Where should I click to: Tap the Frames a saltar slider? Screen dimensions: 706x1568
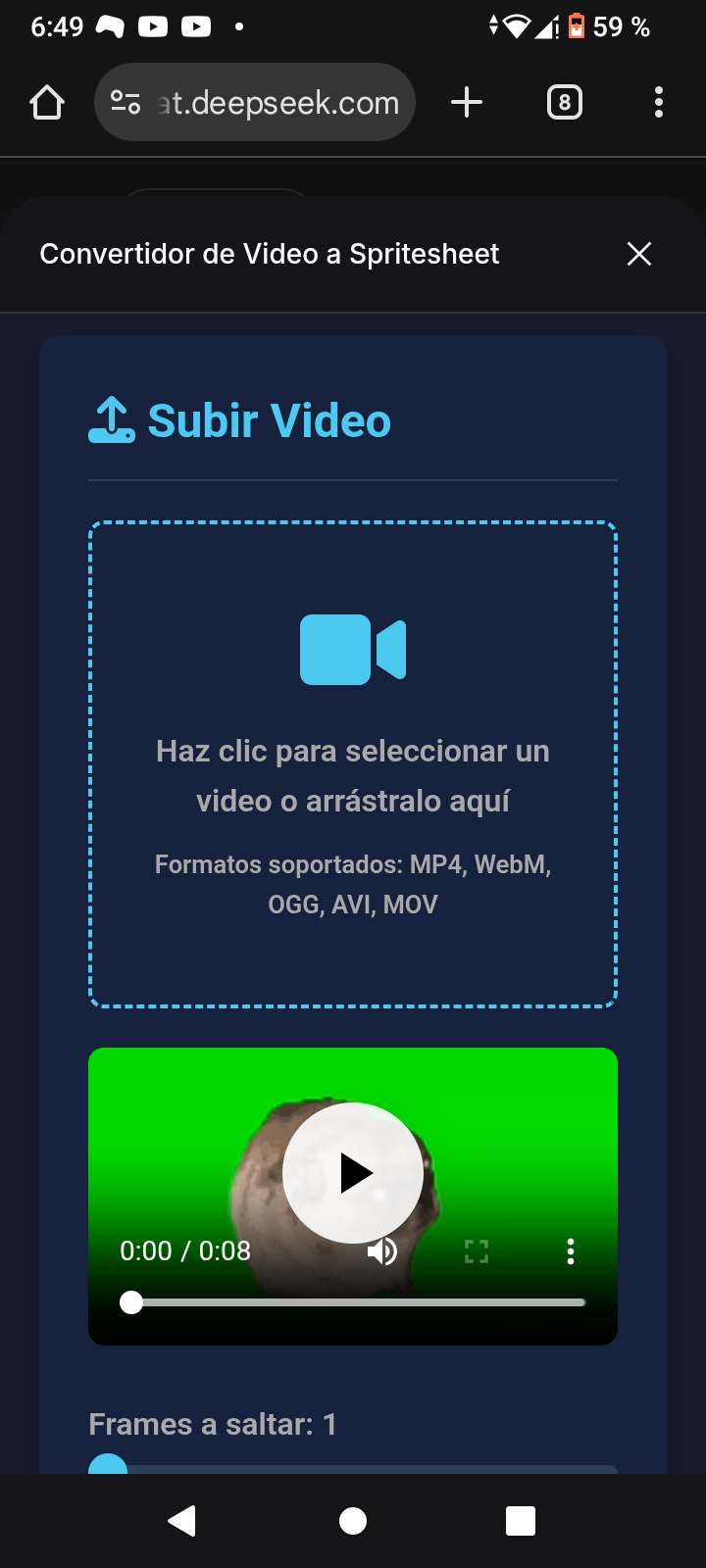(353, 1468)
